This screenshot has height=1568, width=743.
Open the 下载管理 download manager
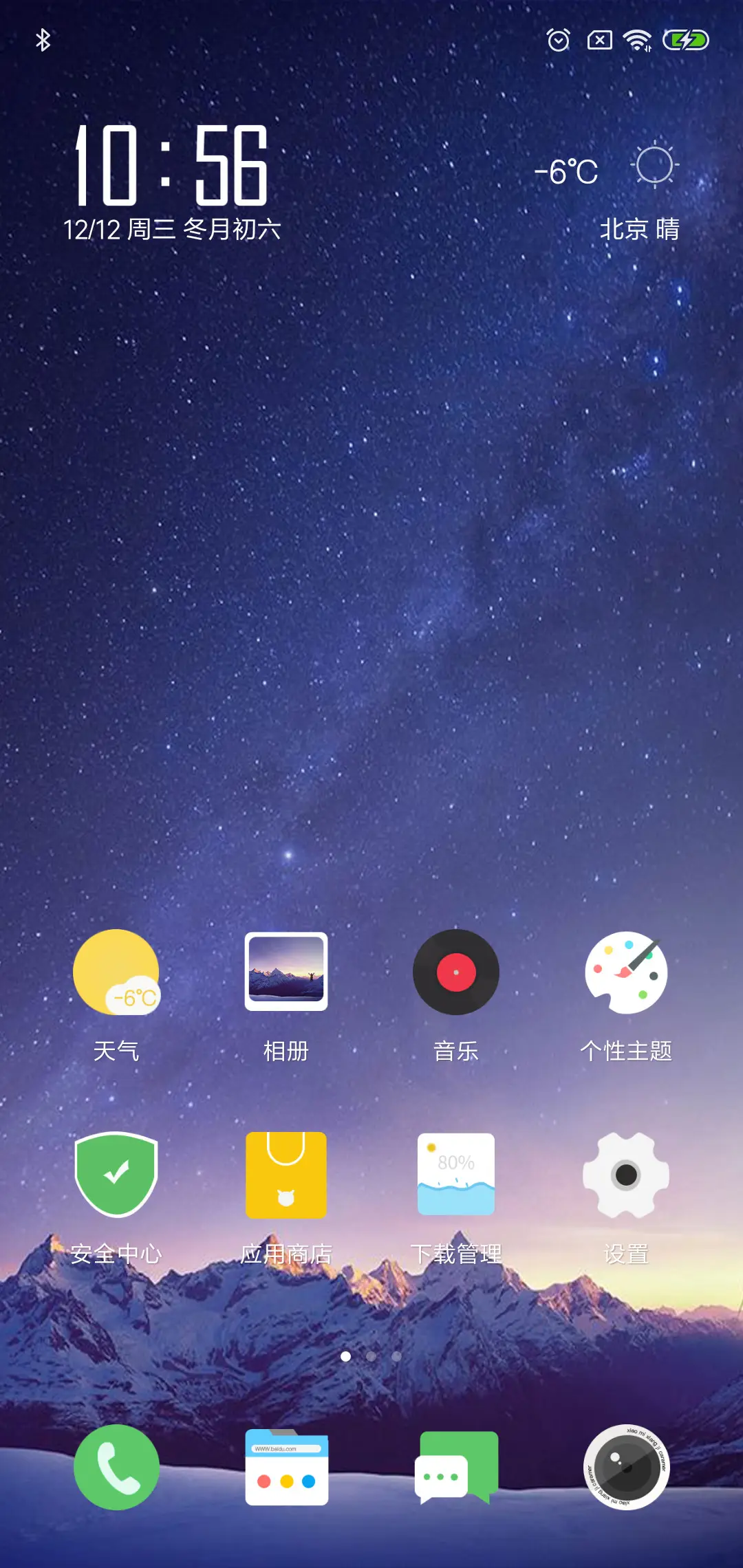pos(456,1176)
